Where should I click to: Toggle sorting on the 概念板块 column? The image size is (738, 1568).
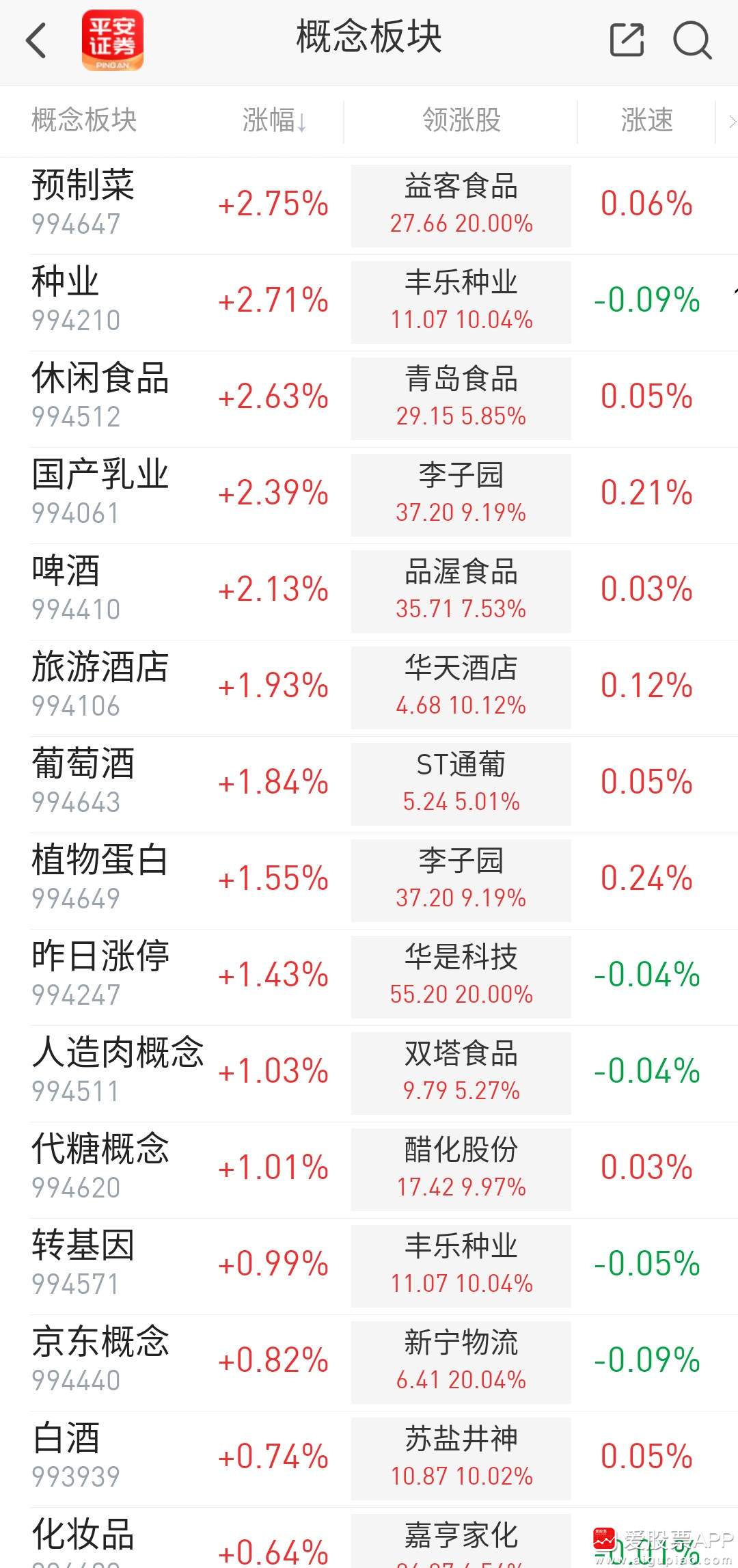pos(83,121)
